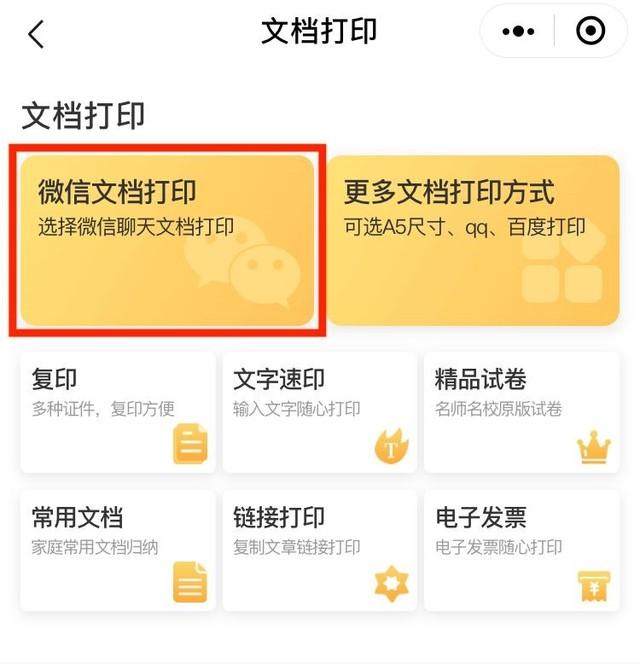Select the 复印 tile

[x=118, y=412]
